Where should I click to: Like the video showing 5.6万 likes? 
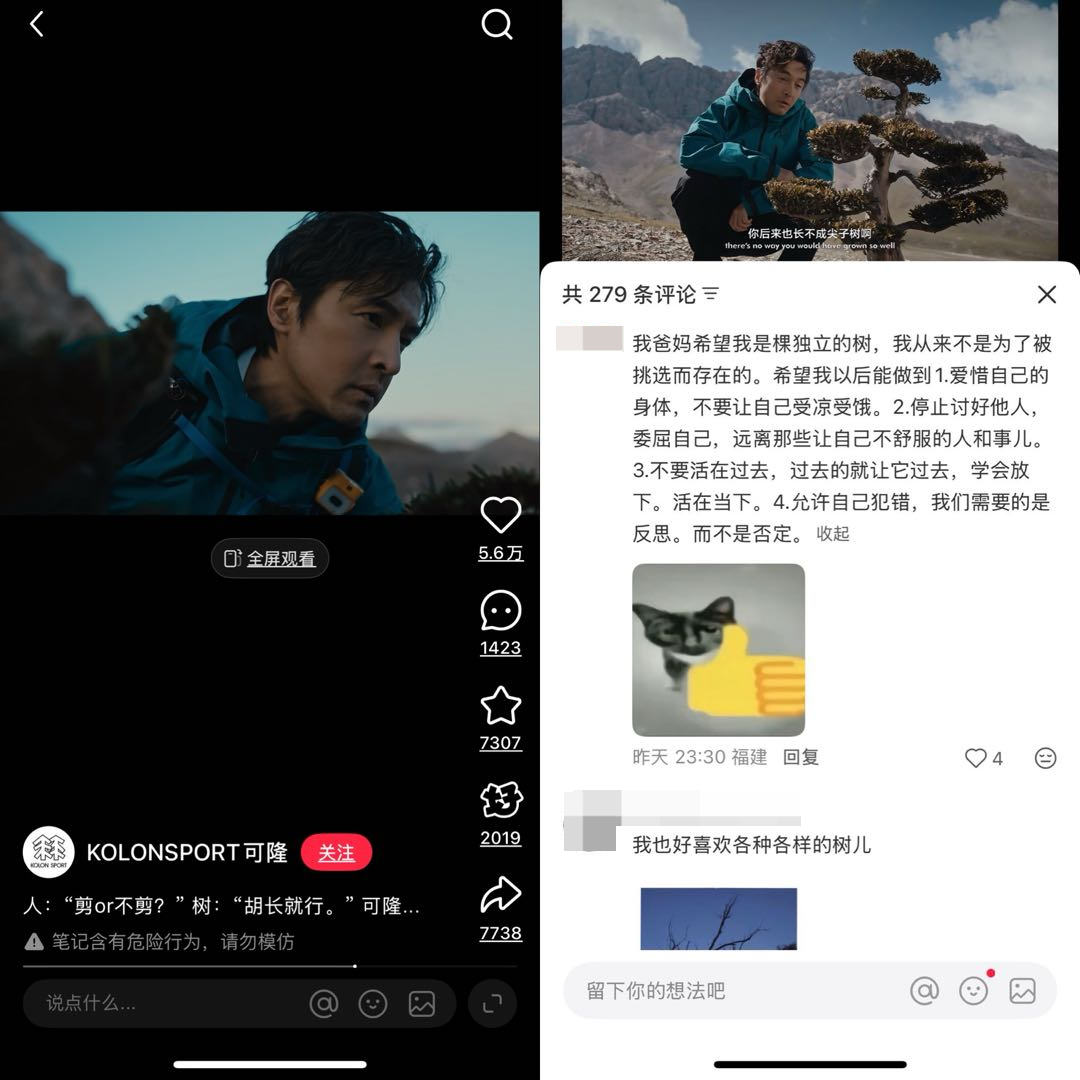click(x=500, y=516)
